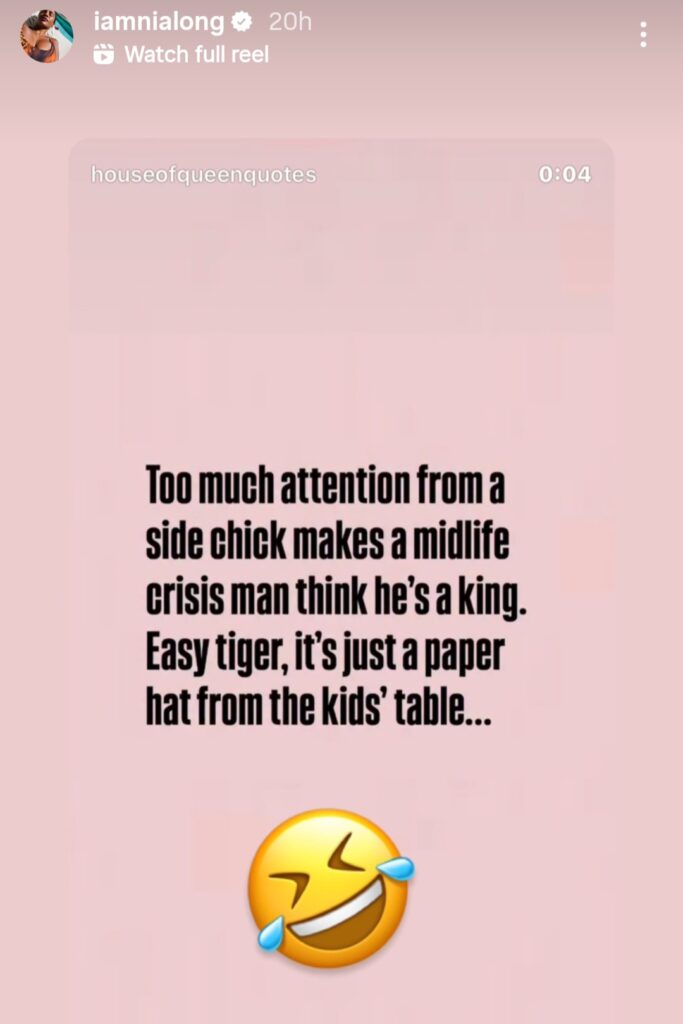Open the story overflow menu

click(643, 36)
